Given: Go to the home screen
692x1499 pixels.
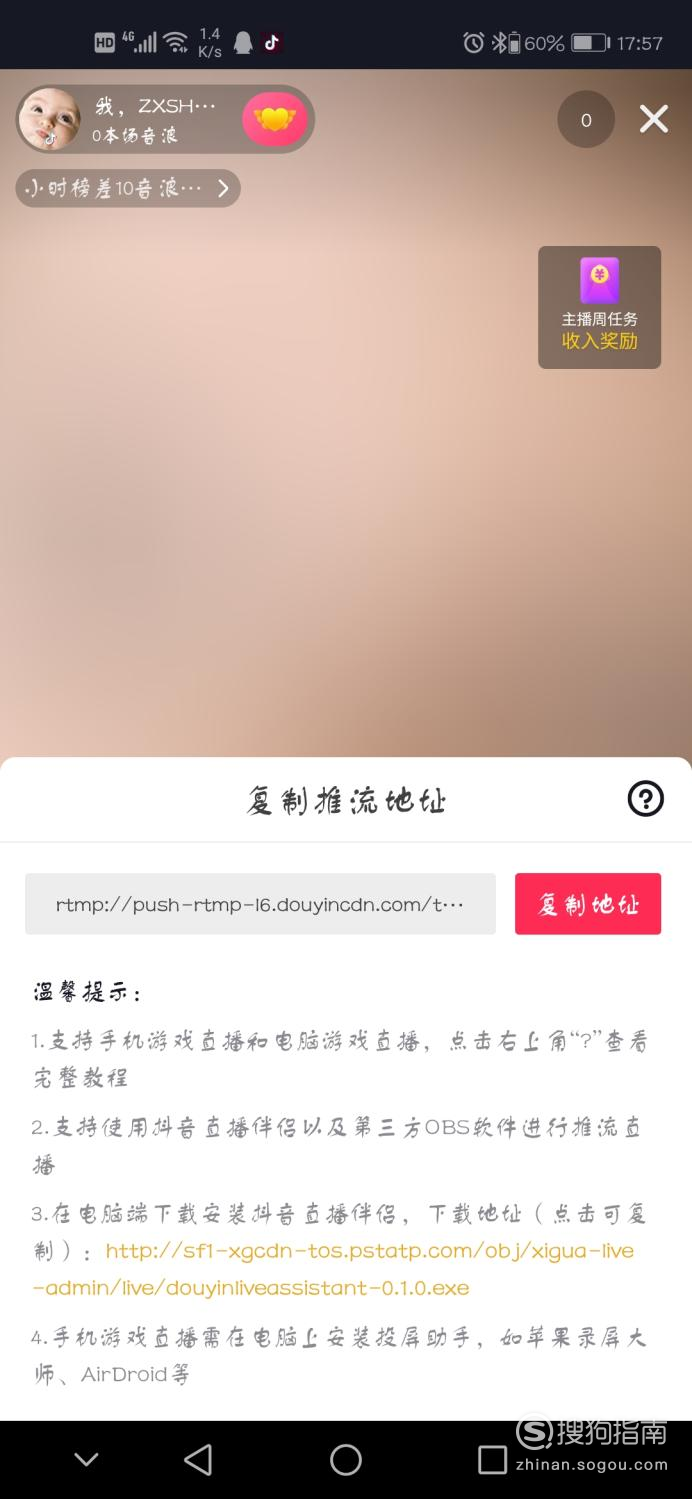Looking at the screenshot, I should (346, 1460).
